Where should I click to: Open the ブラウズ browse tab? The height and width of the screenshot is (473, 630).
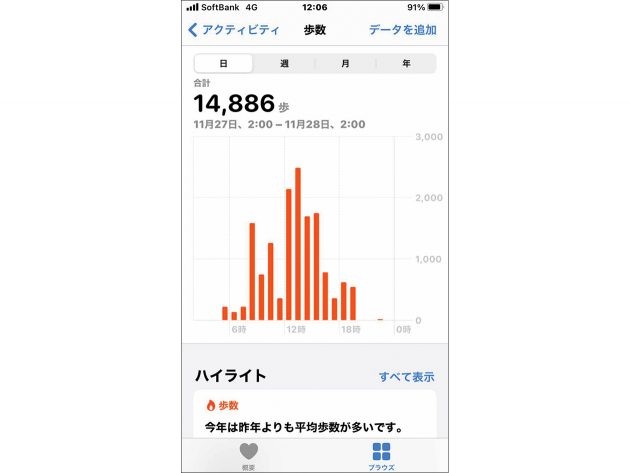(x=381, y=455)
